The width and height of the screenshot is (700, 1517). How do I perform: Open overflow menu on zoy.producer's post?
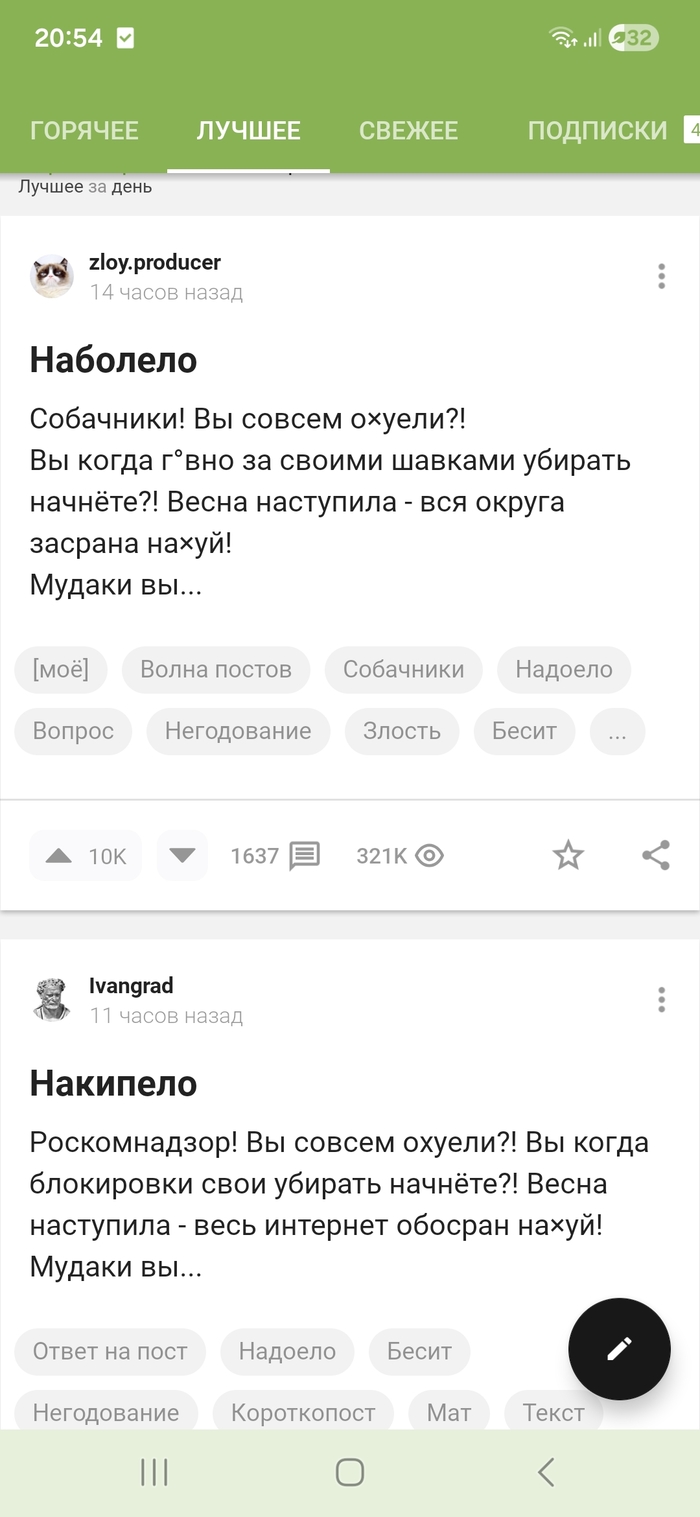[661, 277]
